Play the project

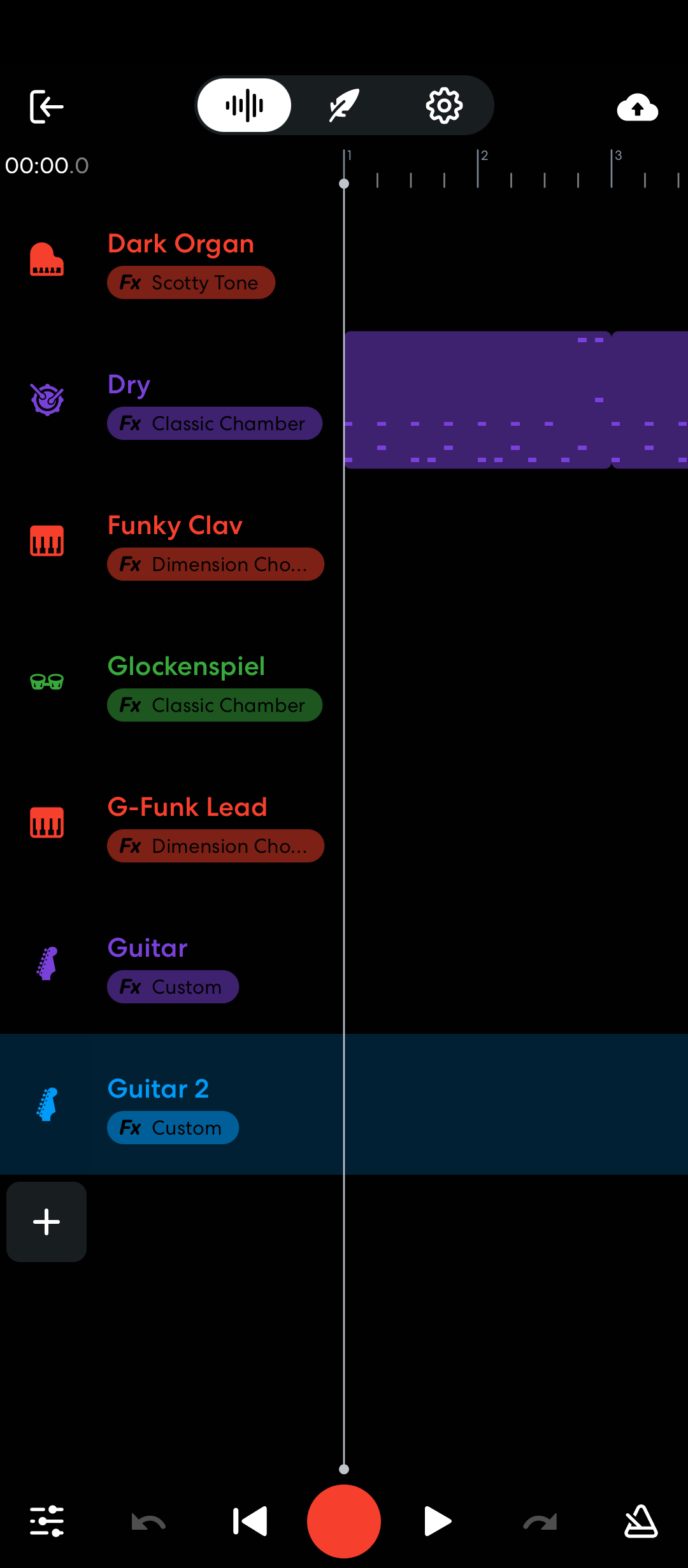(x=438, y=1521)
